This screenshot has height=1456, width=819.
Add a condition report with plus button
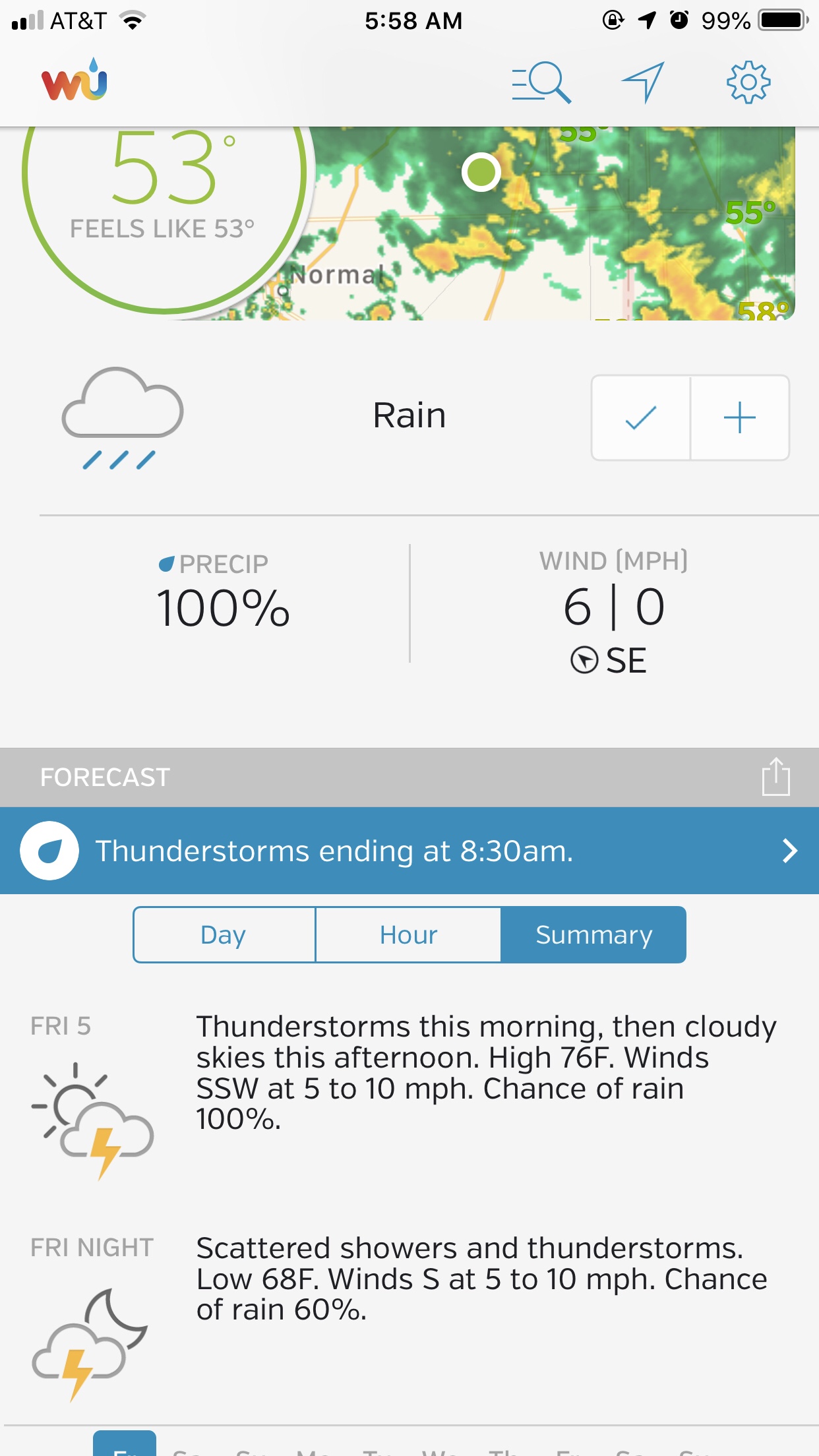coord(739,418)
